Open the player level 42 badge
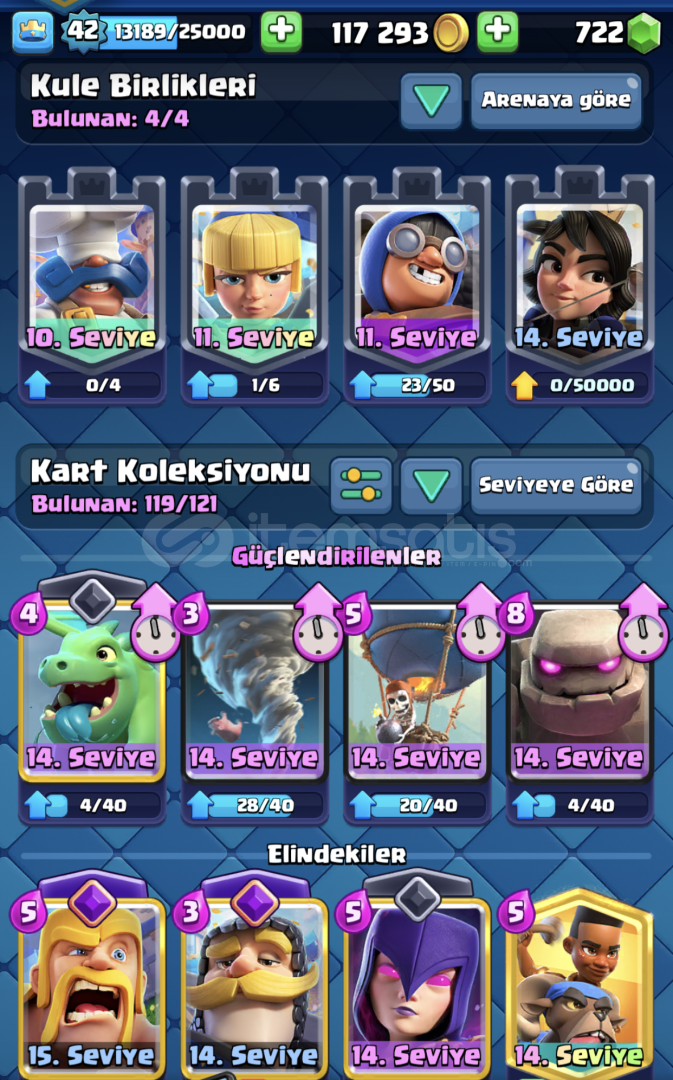The image size is (673, 1080). click(83, 30)
